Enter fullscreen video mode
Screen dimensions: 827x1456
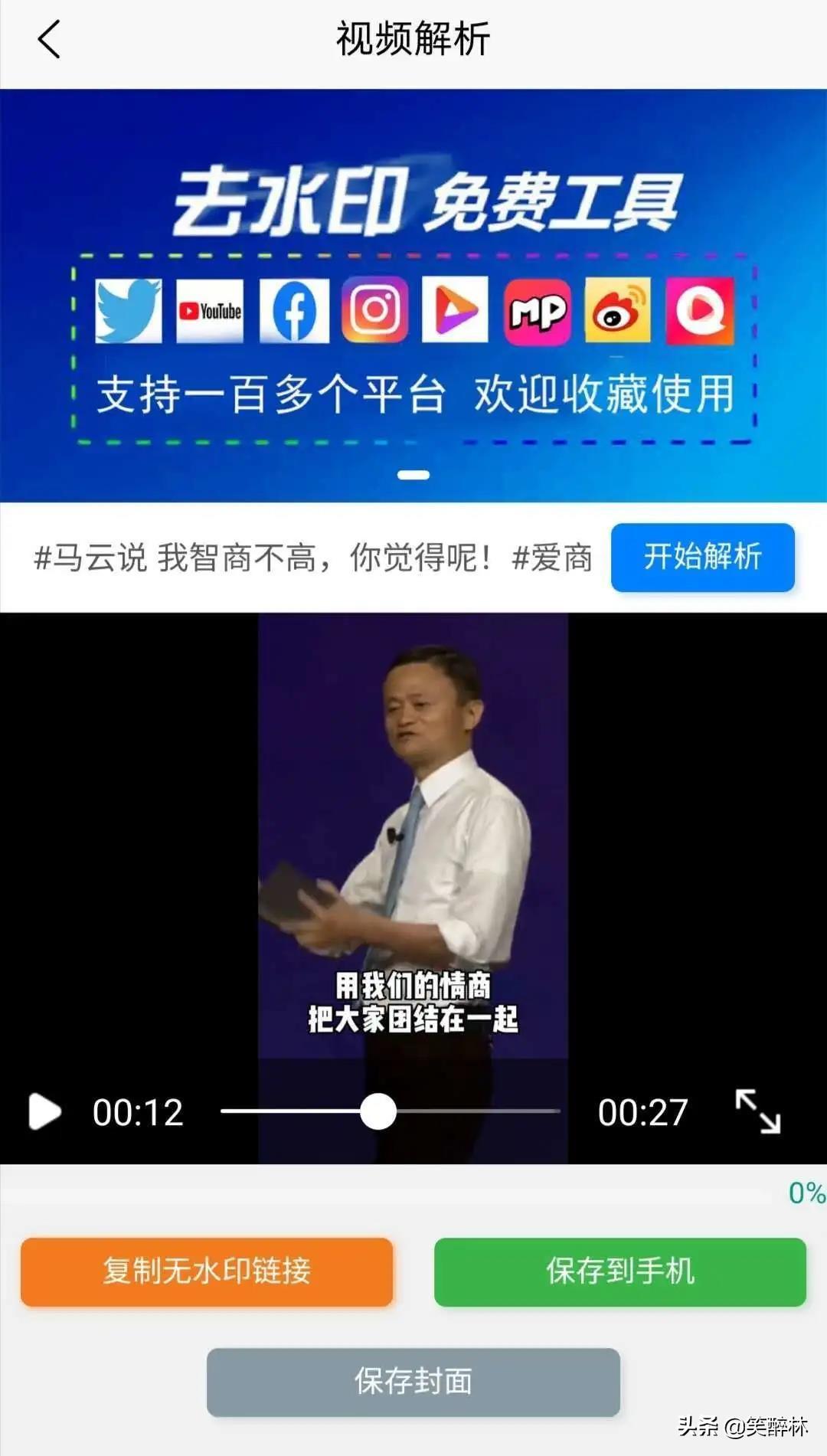pyautogui.click(x=757, y=1111)
